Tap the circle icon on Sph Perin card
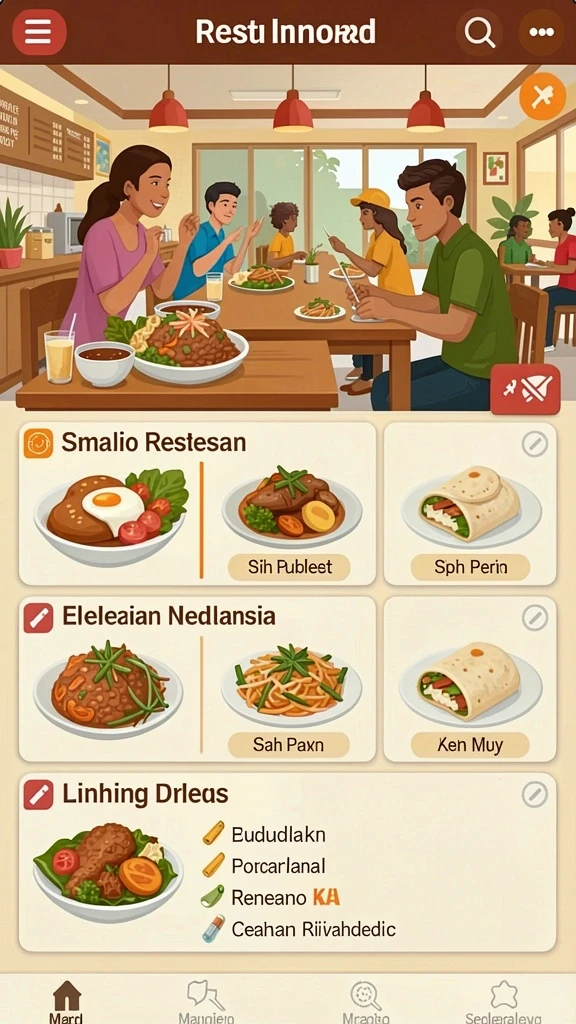The width and height of the screenshot is (576, 1024). 535,444
